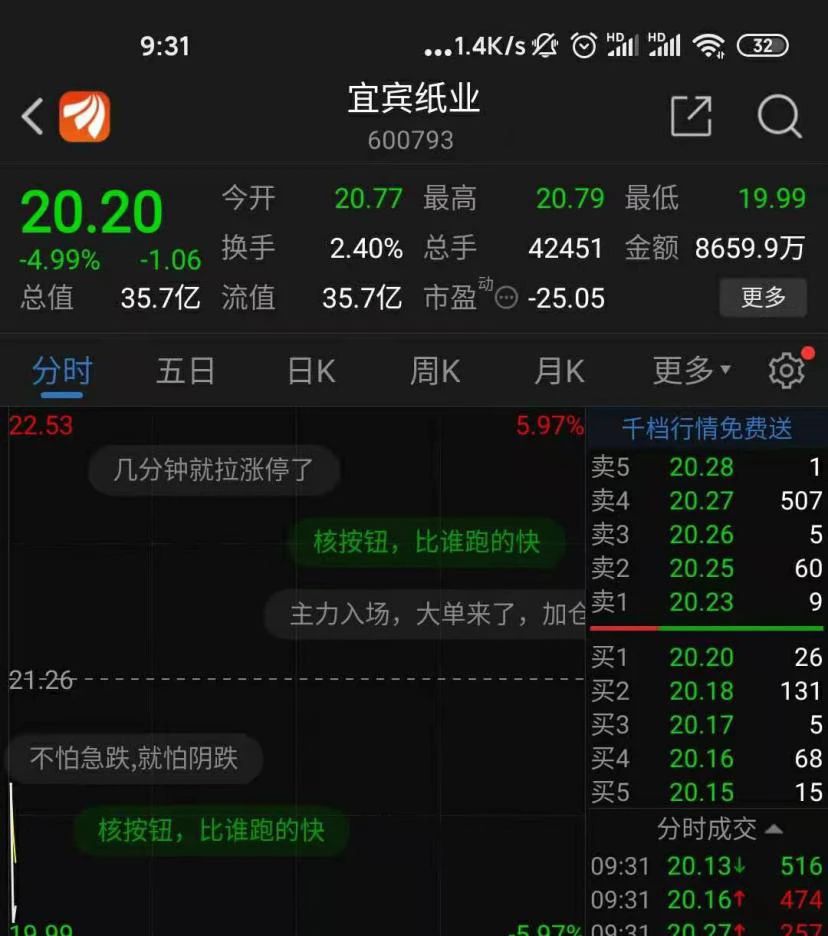Tap the 更多 button beside 市盈
The height and width of the screenshot is (936, 828).
[x=763, y=297]
